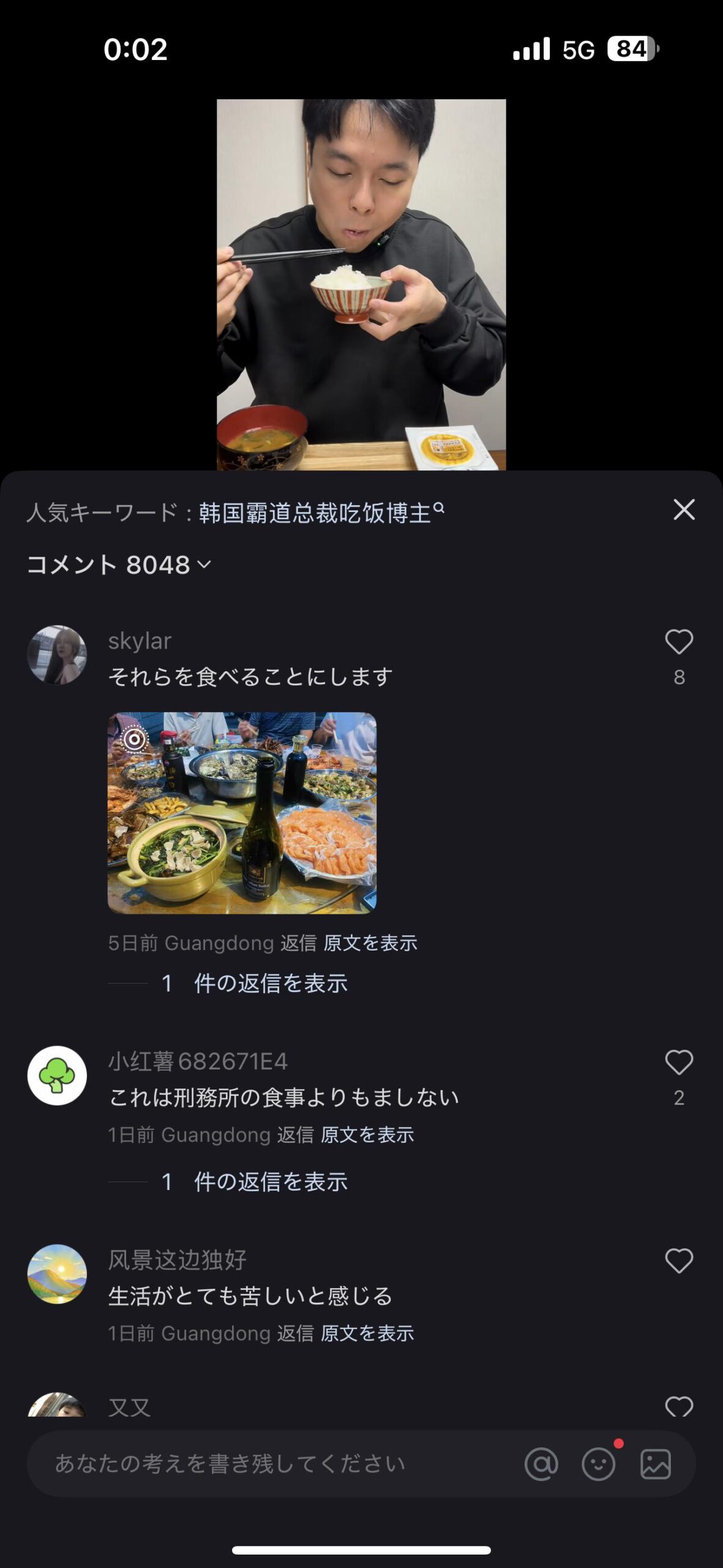Reply to skylar's comment
The image size is (723, 1568).
coord(298,943)
